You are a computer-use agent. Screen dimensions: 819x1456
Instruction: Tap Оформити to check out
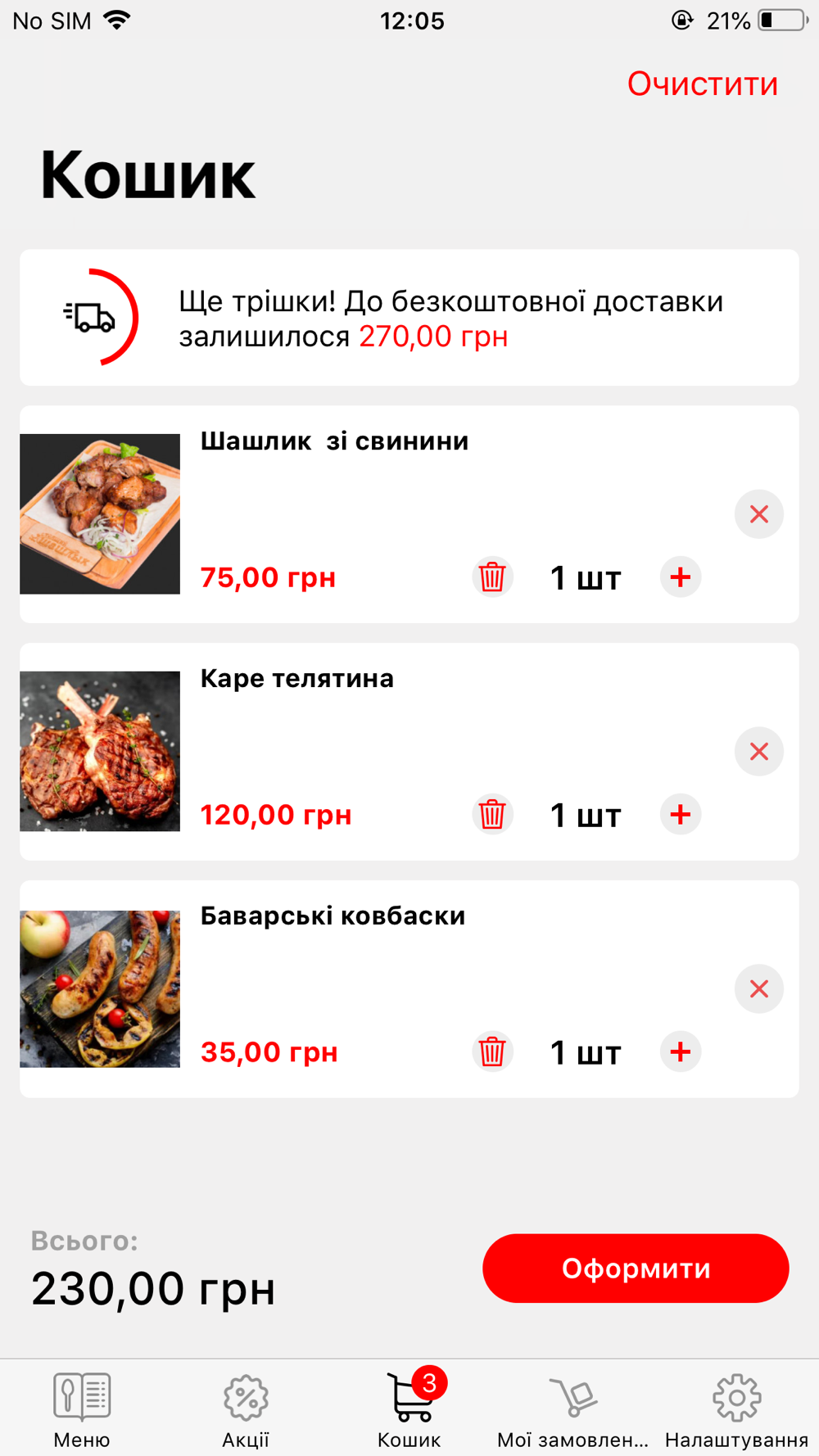point(636,1268)
